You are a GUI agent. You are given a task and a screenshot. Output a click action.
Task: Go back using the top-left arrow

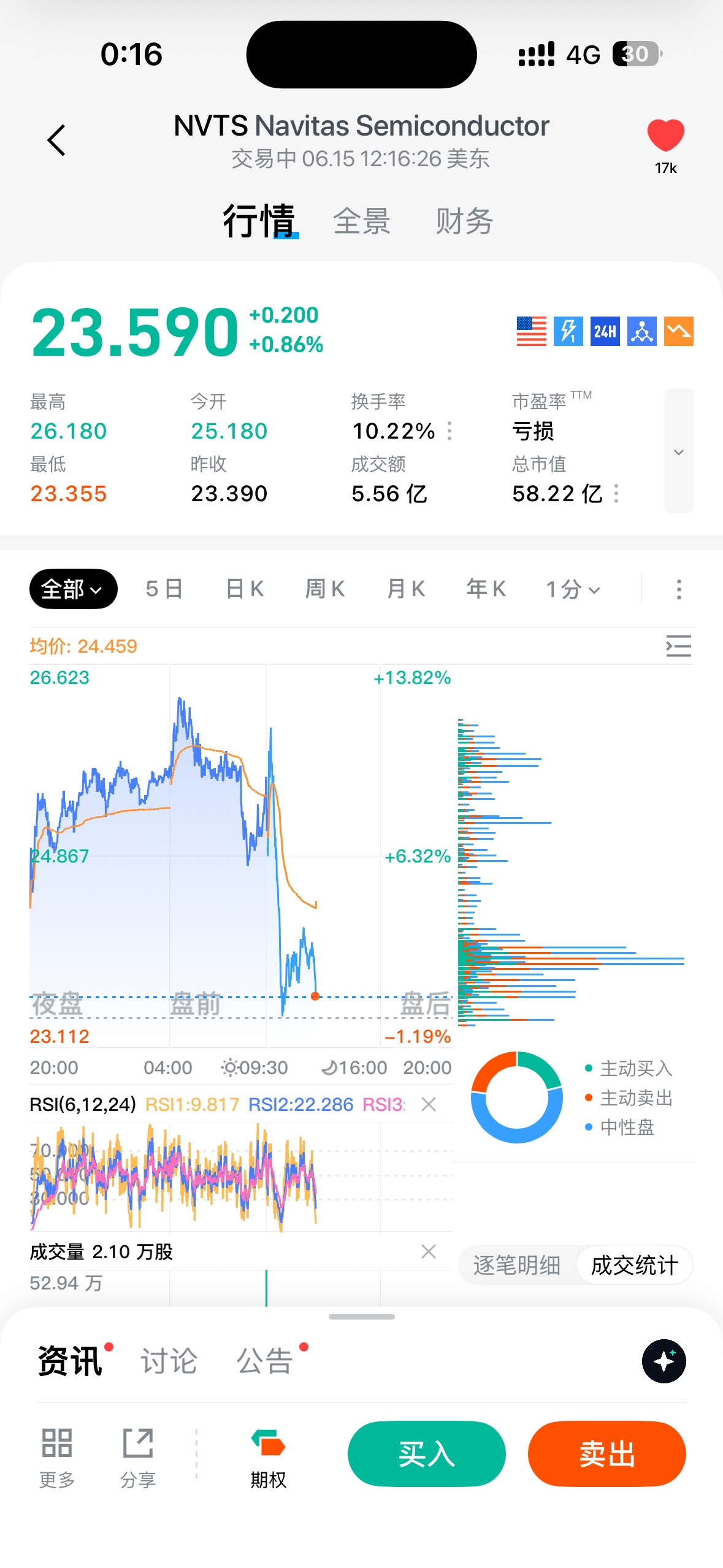click(56, 140)
